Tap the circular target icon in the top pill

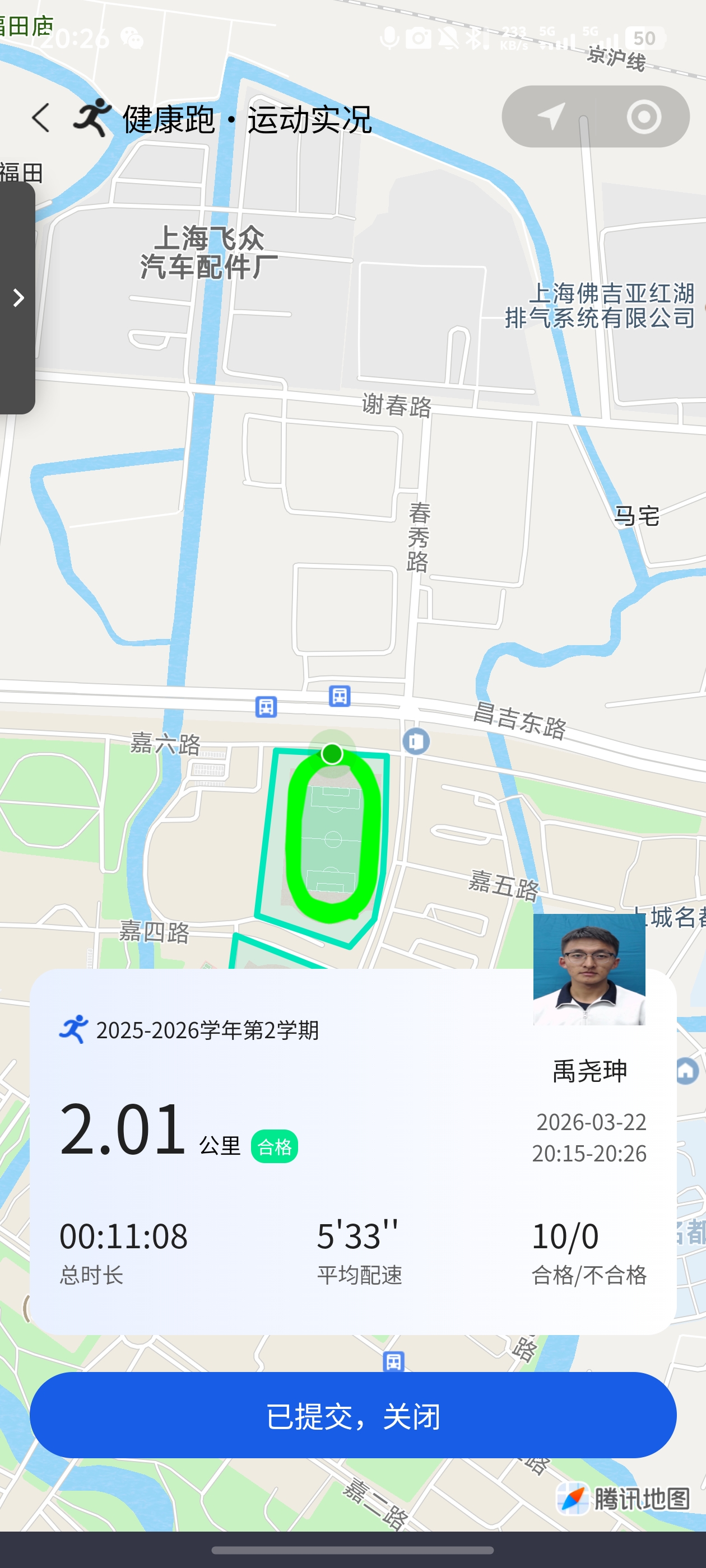tap(643, 116)
